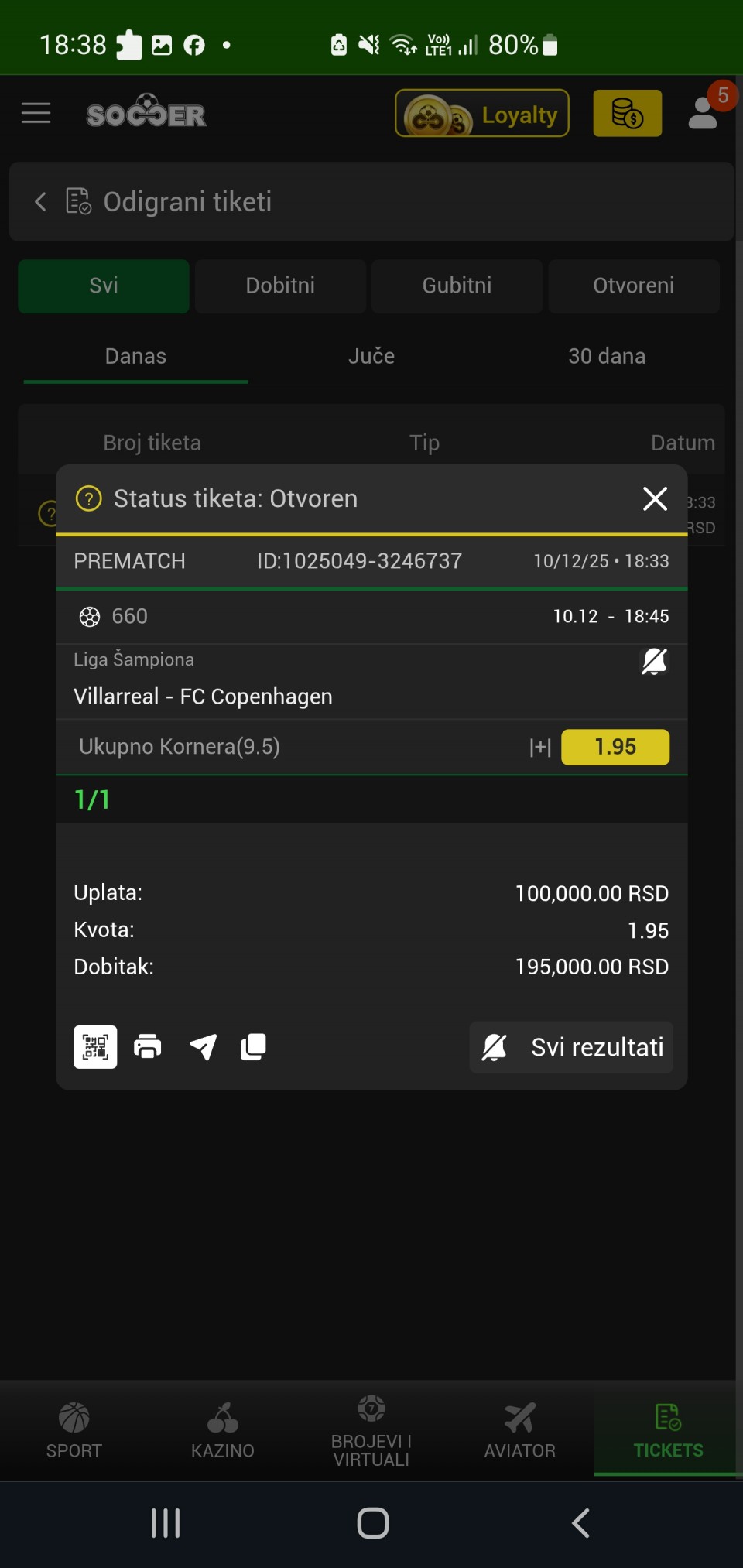Show the ticket QR code
Screen dimensions: 743x1568
click(95, 1047)
